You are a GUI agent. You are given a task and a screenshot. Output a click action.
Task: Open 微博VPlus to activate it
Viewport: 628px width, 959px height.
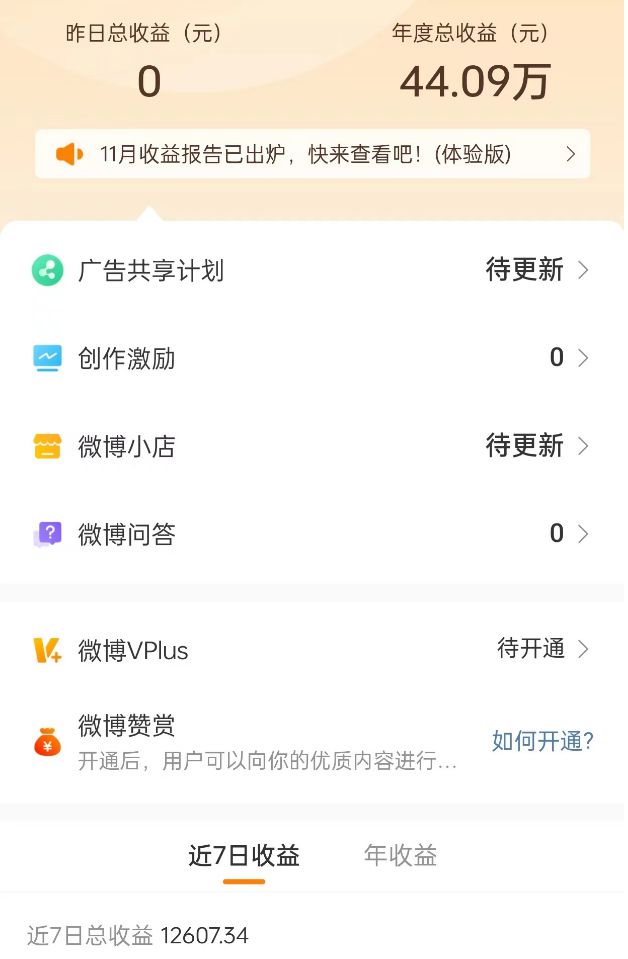point(312,650)
